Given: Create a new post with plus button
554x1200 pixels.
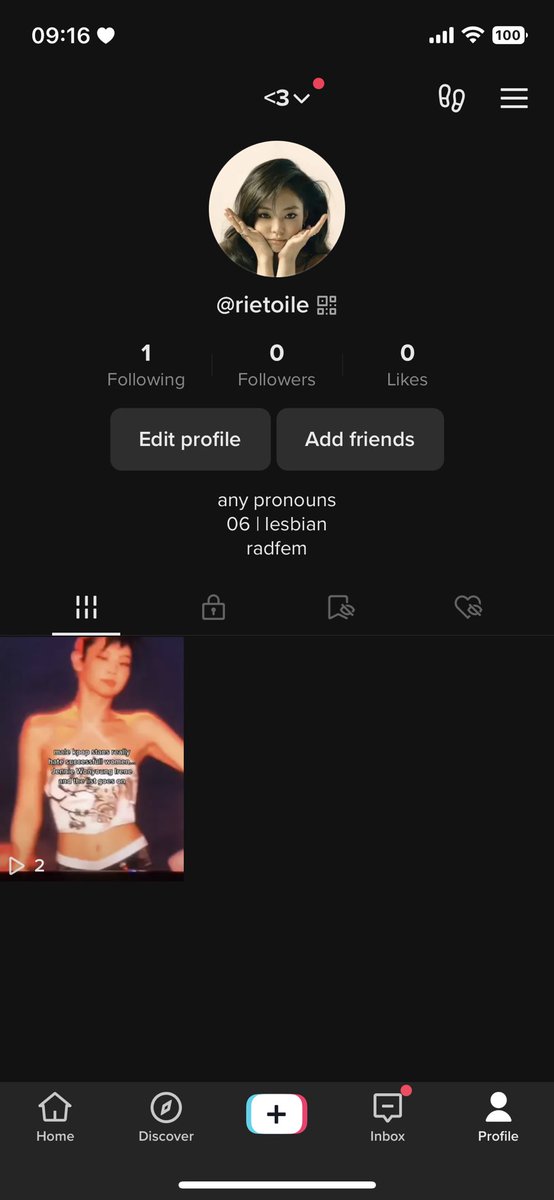Looking at the screenshot, I should click(277, 1114).
